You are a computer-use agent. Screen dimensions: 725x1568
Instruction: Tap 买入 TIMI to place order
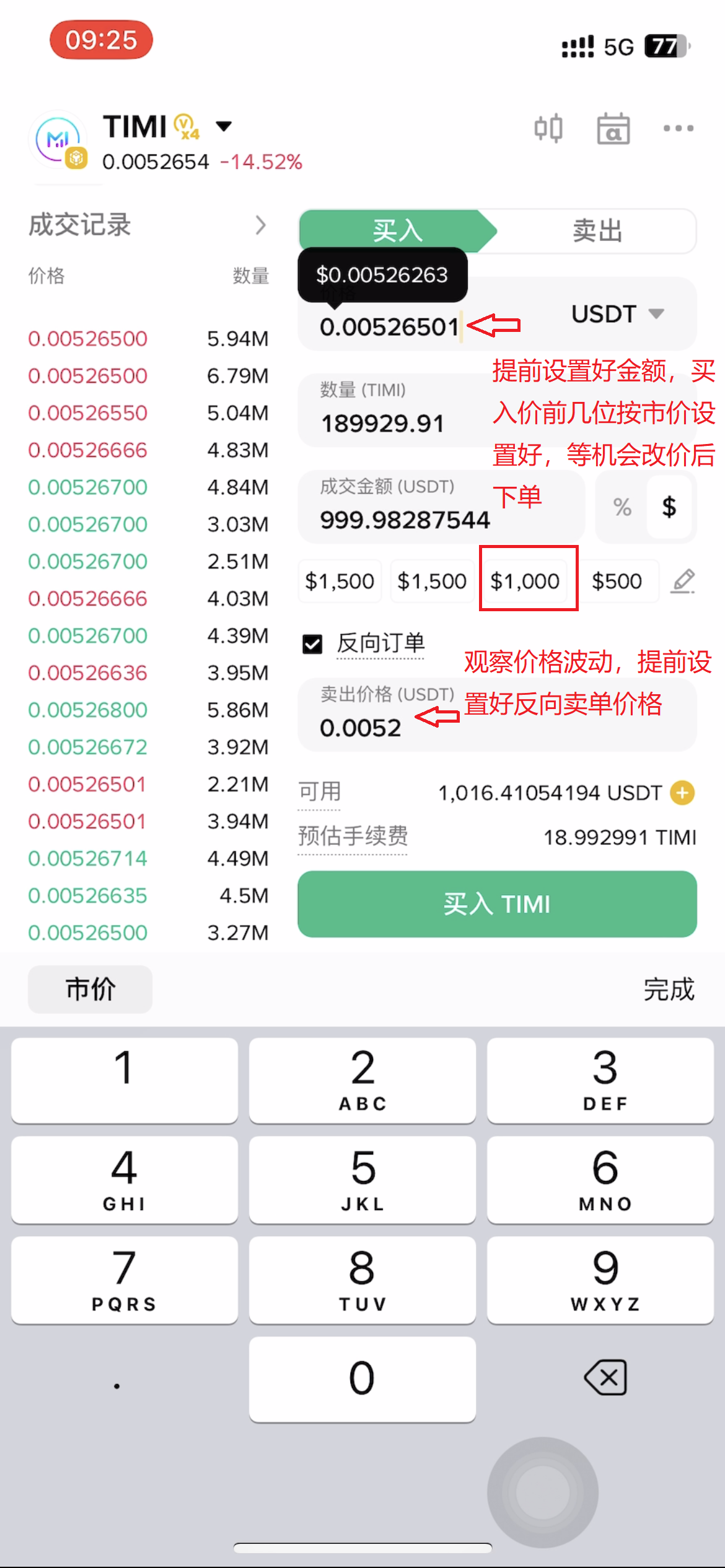pyautogui.click(x=497, y=904)
